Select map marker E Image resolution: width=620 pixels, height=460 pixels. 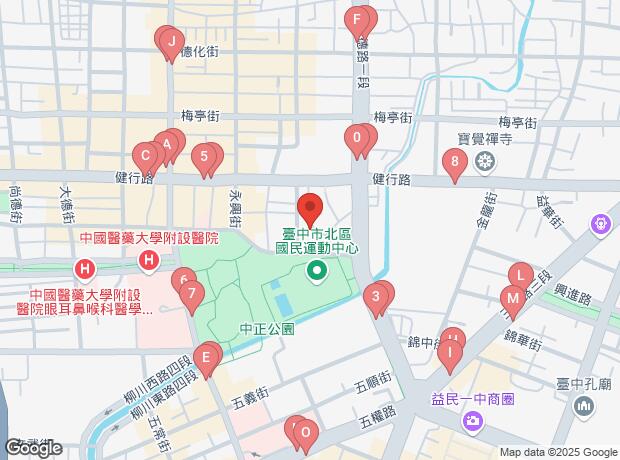pyautogui.click(x=206, y=356)
